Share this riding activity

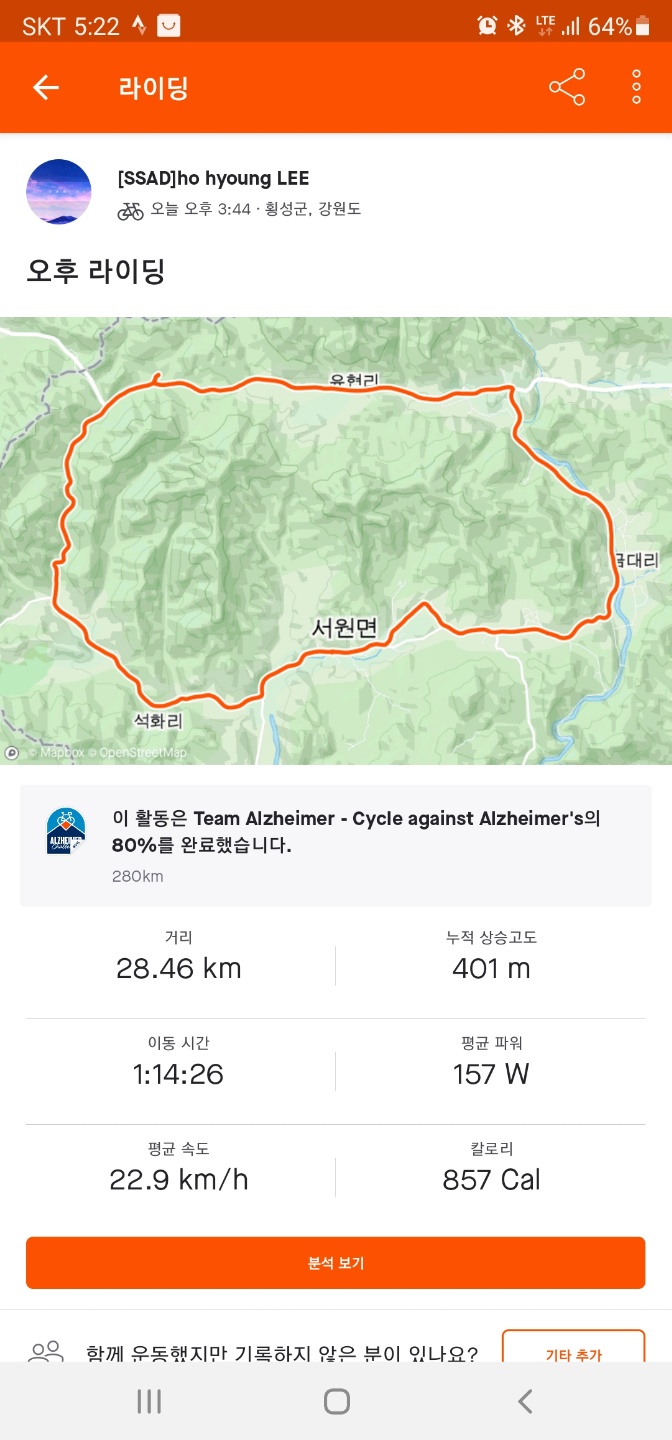pos(567,88)
